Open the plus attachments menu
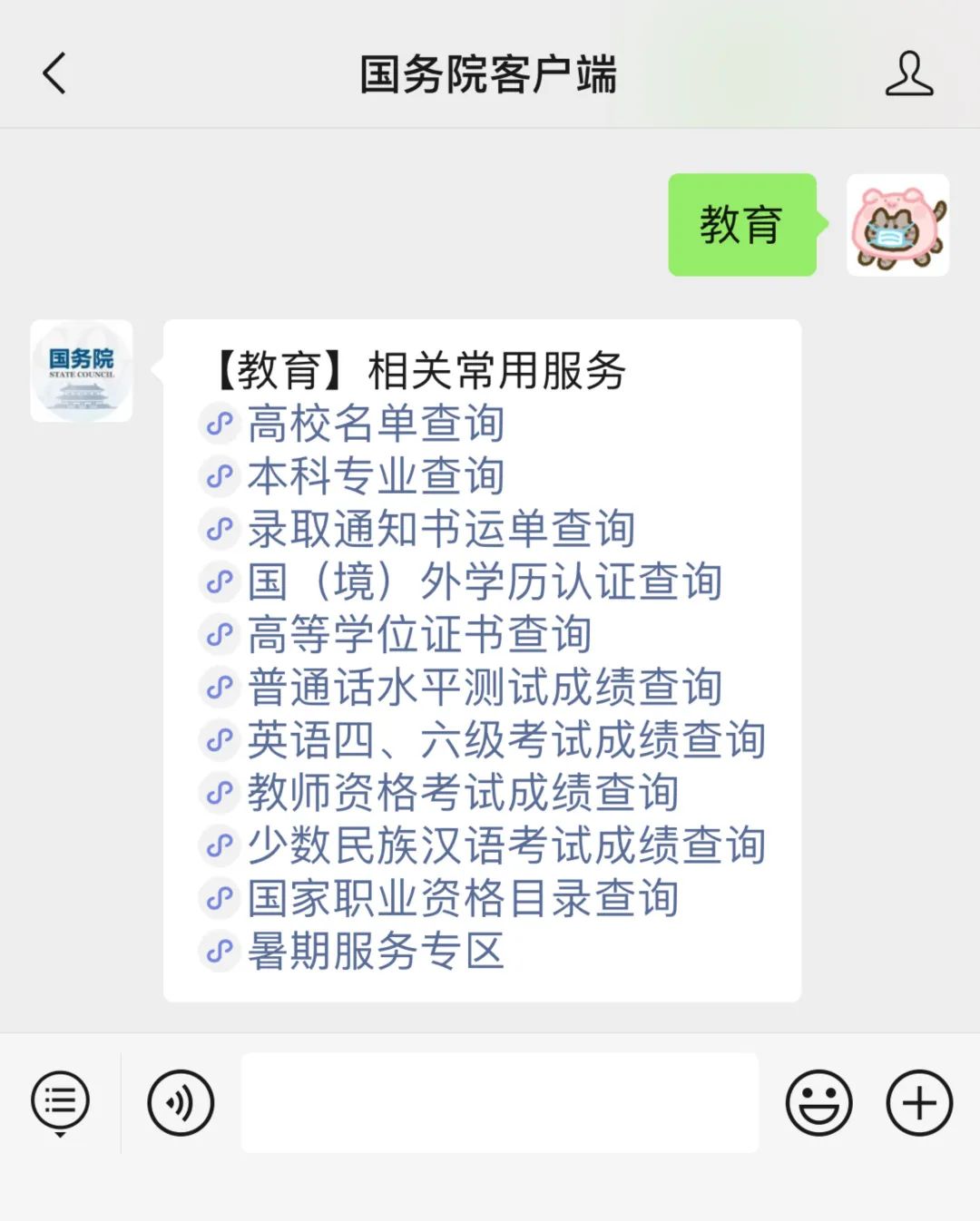Screen dimensions: 980x1221 tap(919, 1103)
